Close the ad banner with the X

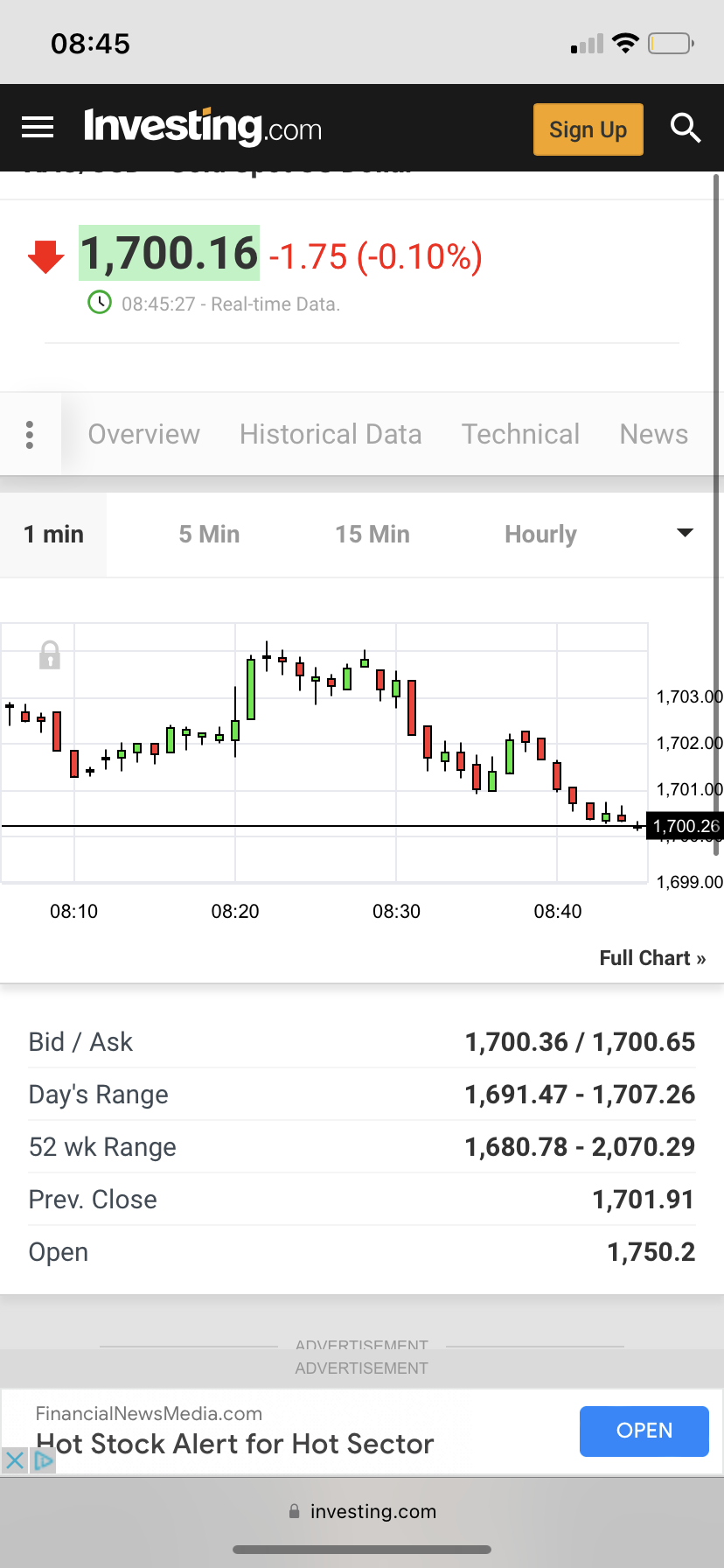coord(14,1460)
